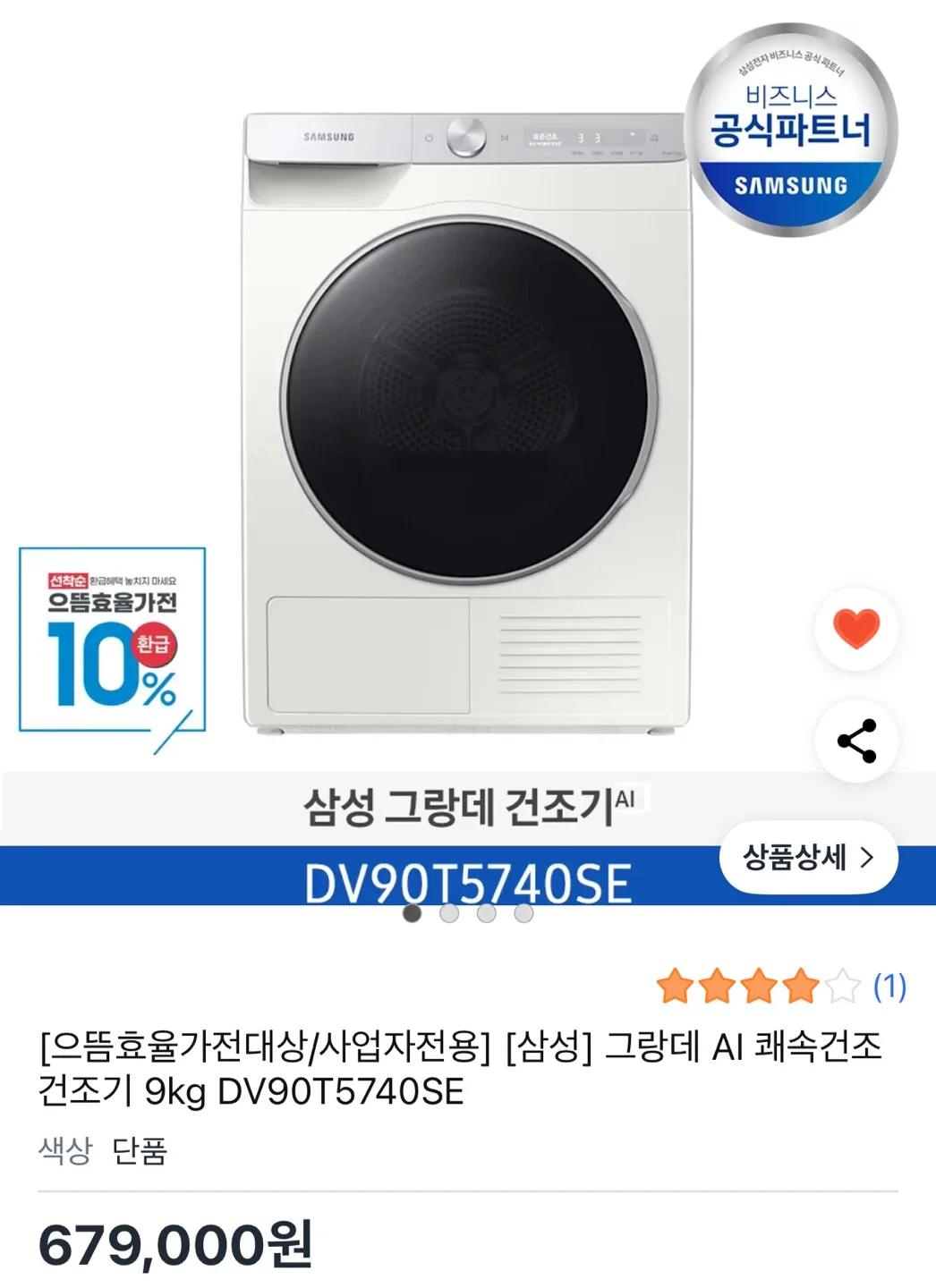Jump to the second product image dot

point(449,913)
